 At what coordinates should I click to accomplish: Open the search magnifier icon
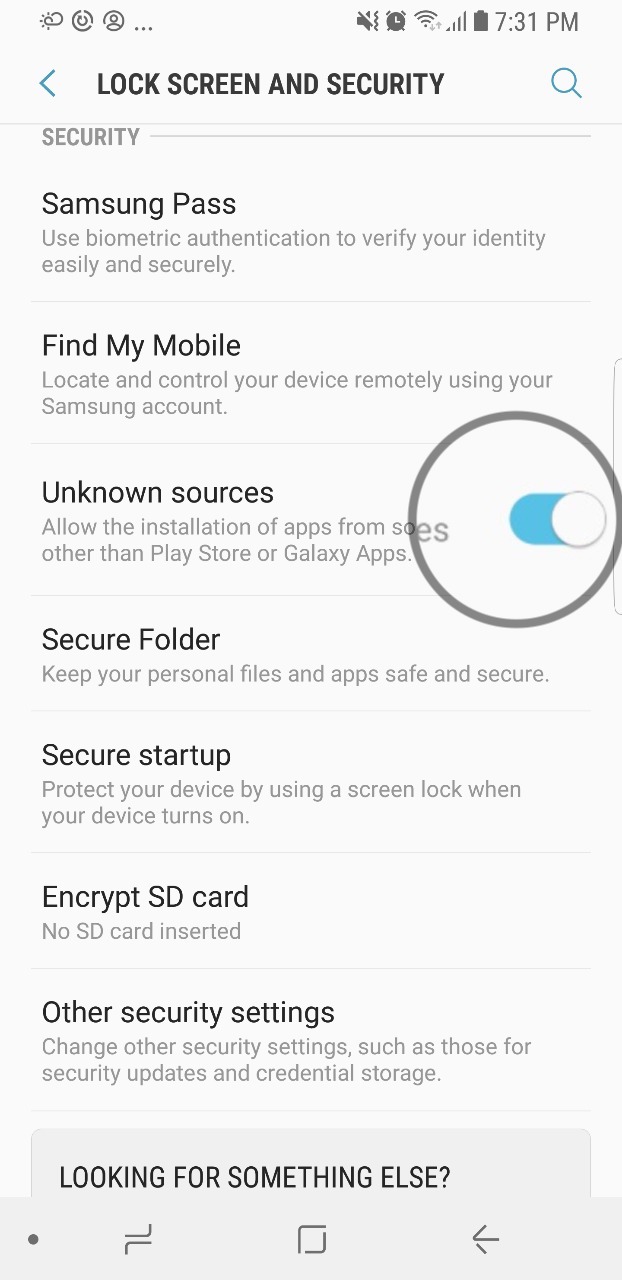click(566, 83)
